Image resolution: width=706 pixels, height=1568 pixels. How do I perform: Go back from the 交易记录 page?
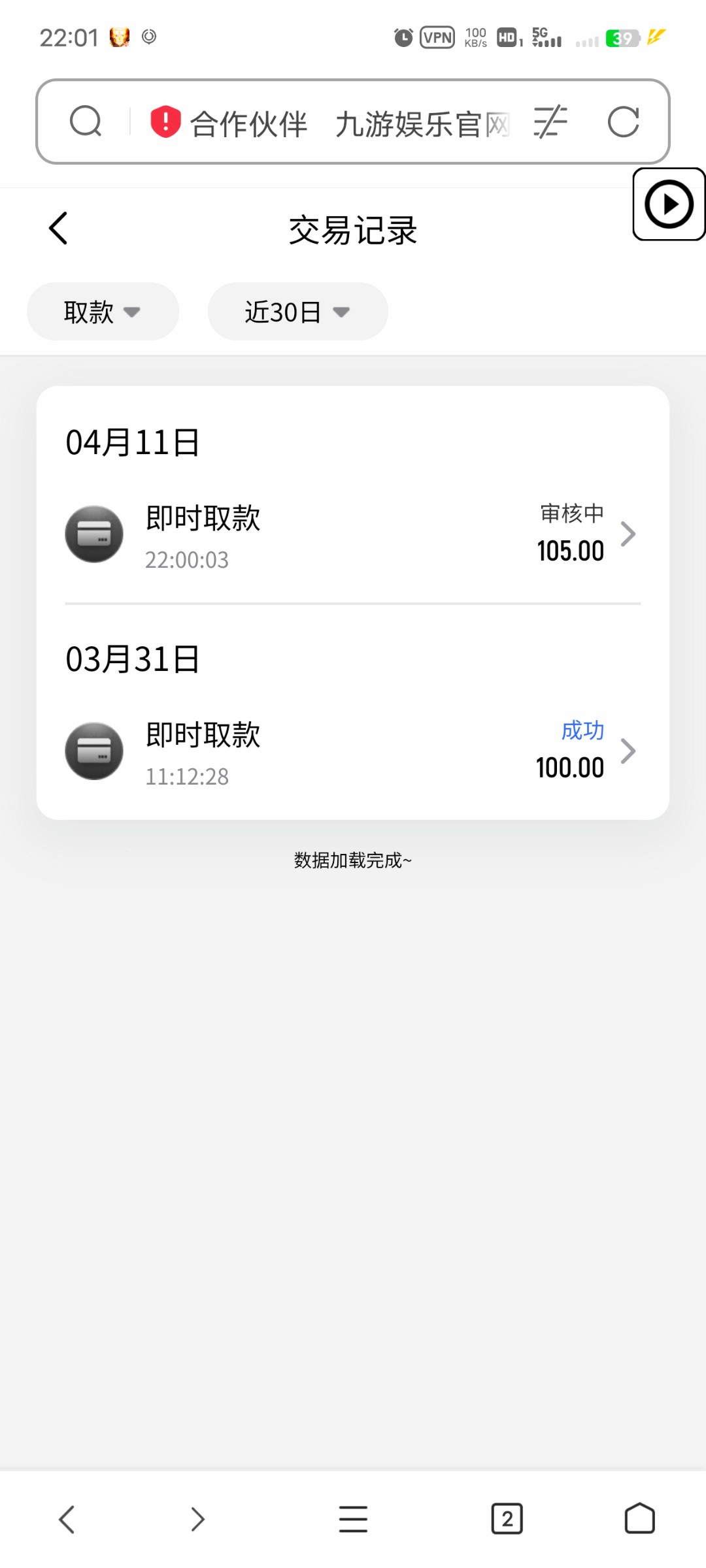pyautogui.click(x=59, y=229)
